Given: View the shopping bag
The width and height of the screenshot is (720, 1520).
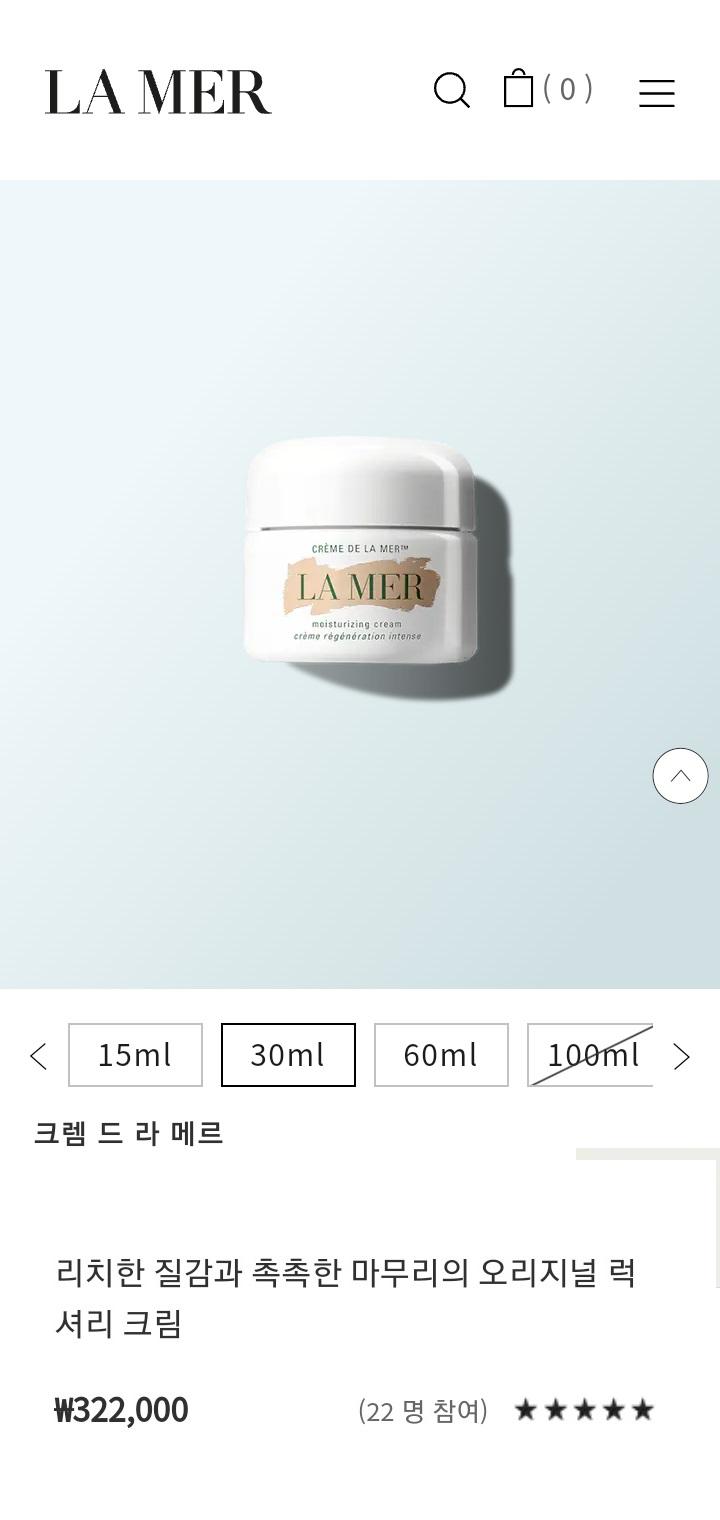Looking at the screenshot, I should point(519,89).
